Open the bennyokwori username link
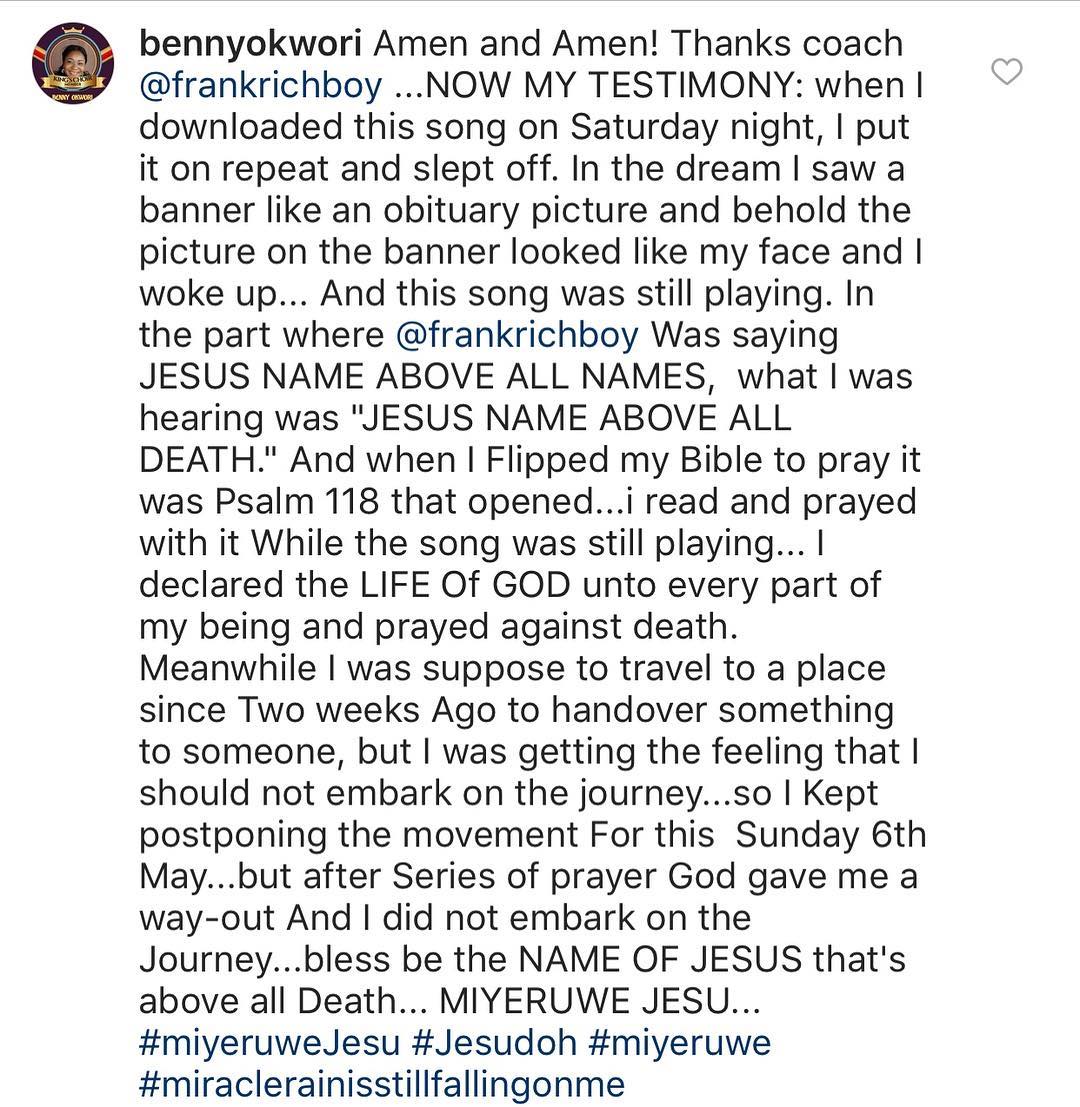Viewport: 1080px width, 1107px height. point(252,44)
